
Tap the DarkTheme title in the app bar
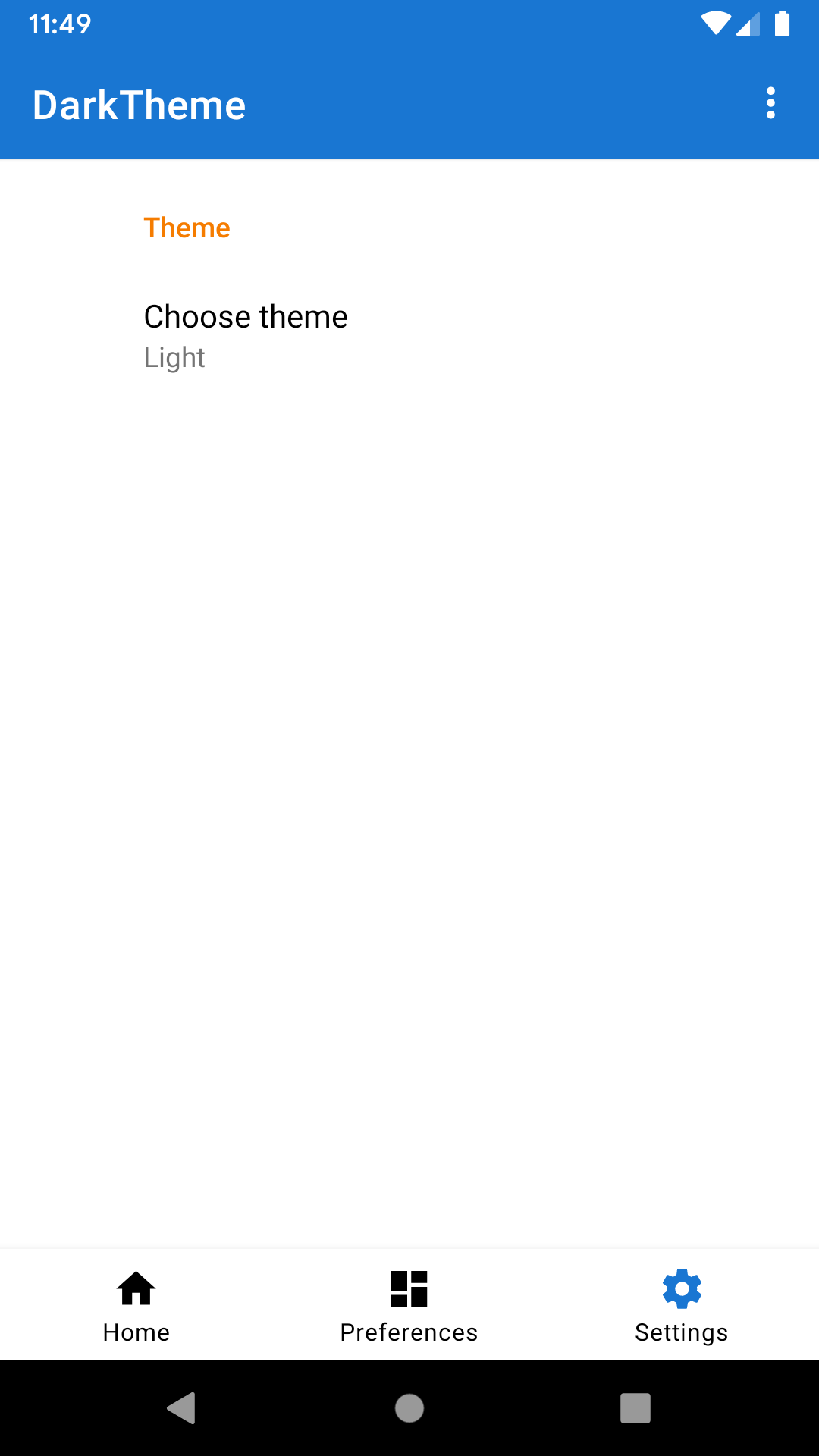pos(139,104)
